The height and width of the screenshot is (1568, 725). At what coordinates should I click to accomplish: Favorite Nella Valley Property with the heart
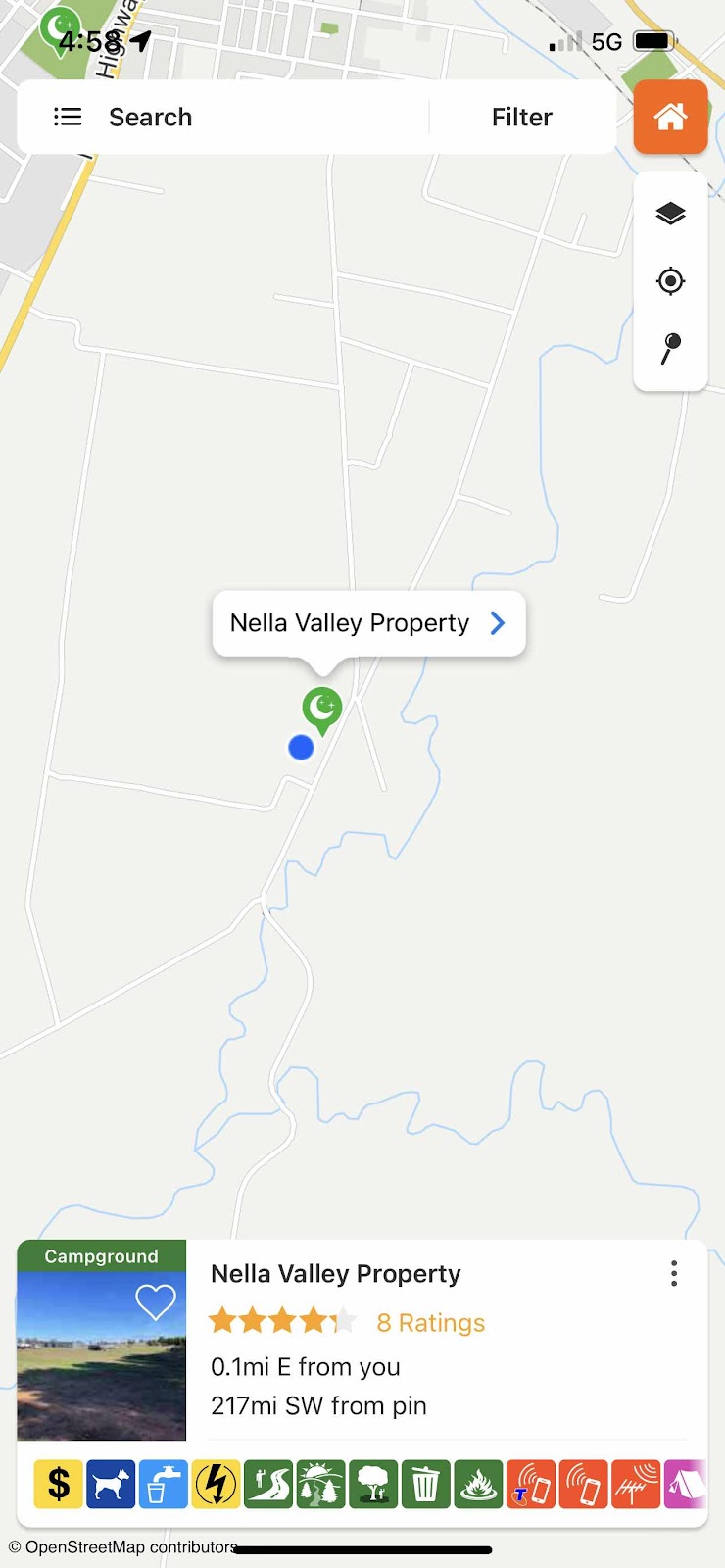(x=155, y=1302)
